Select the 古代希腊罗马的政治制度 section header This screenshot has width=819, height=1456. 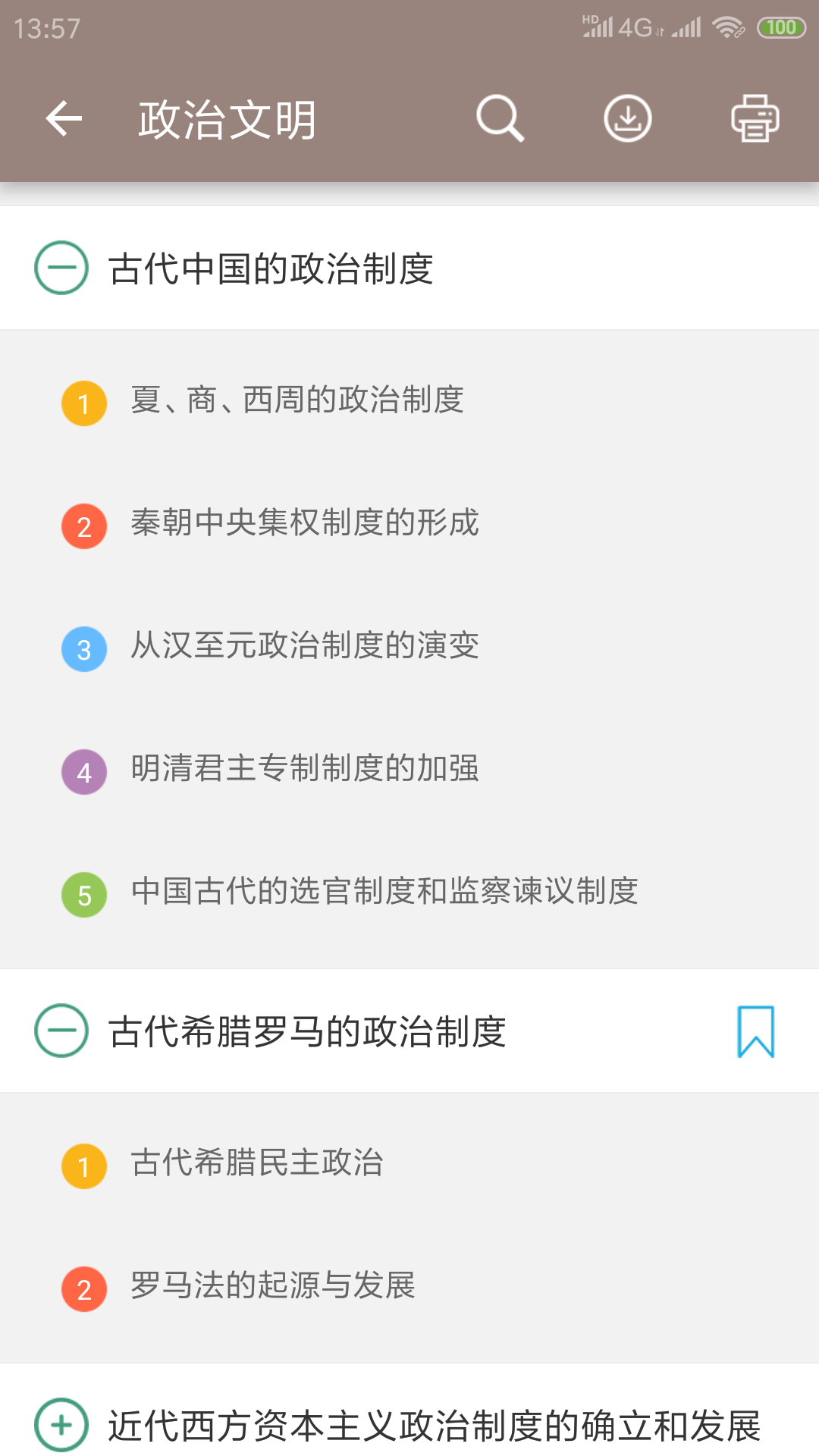tap(309, 1031)
